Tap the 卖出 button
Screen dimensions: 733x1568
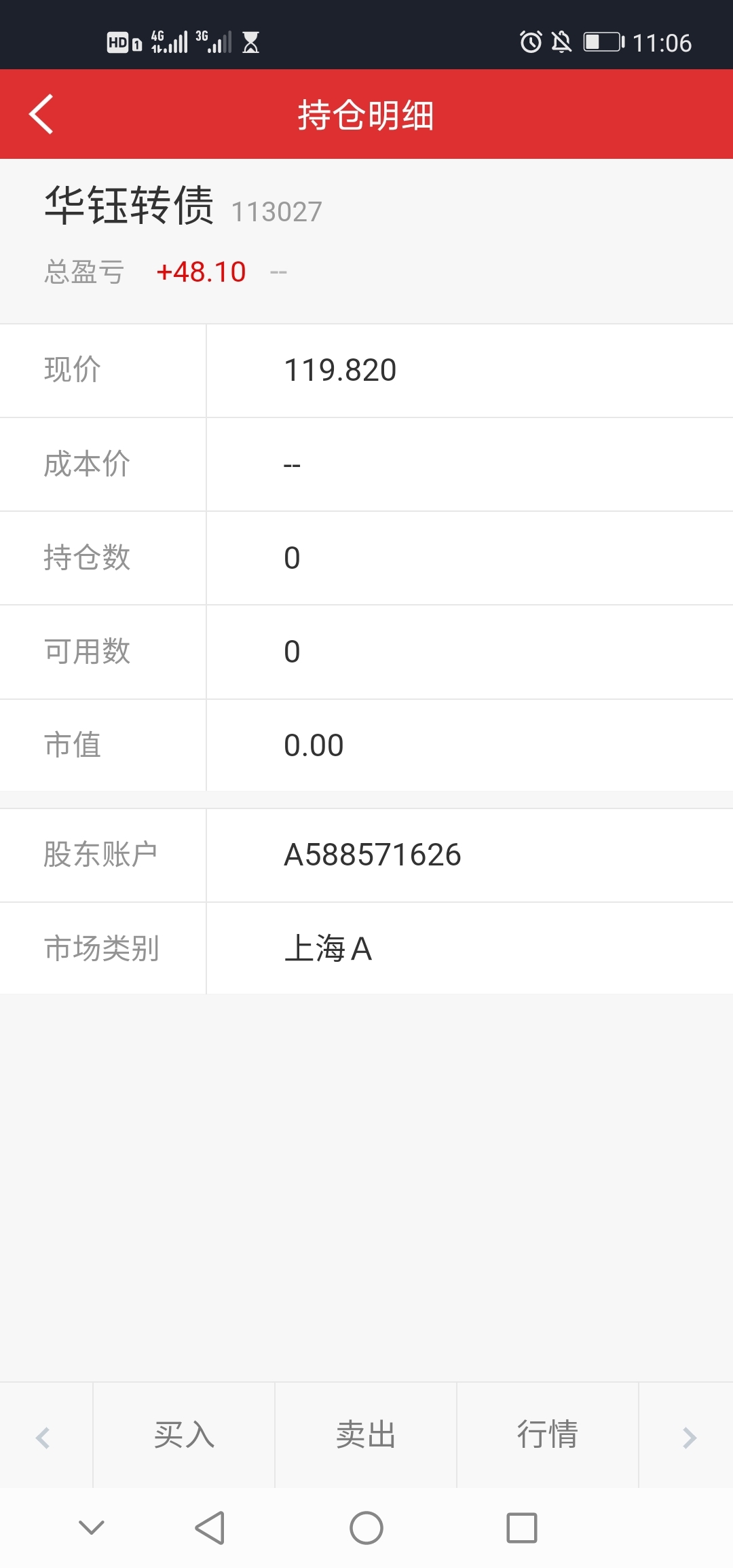366,1435
